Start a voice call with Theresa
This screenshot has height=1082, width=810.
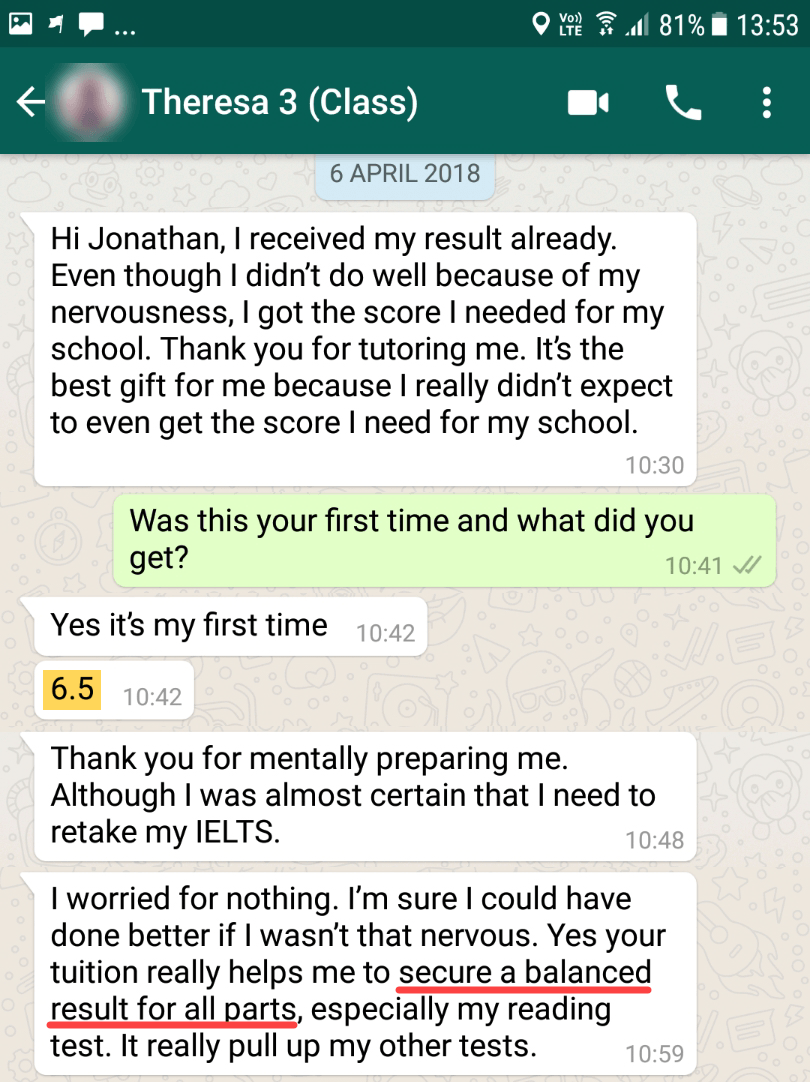683,102
